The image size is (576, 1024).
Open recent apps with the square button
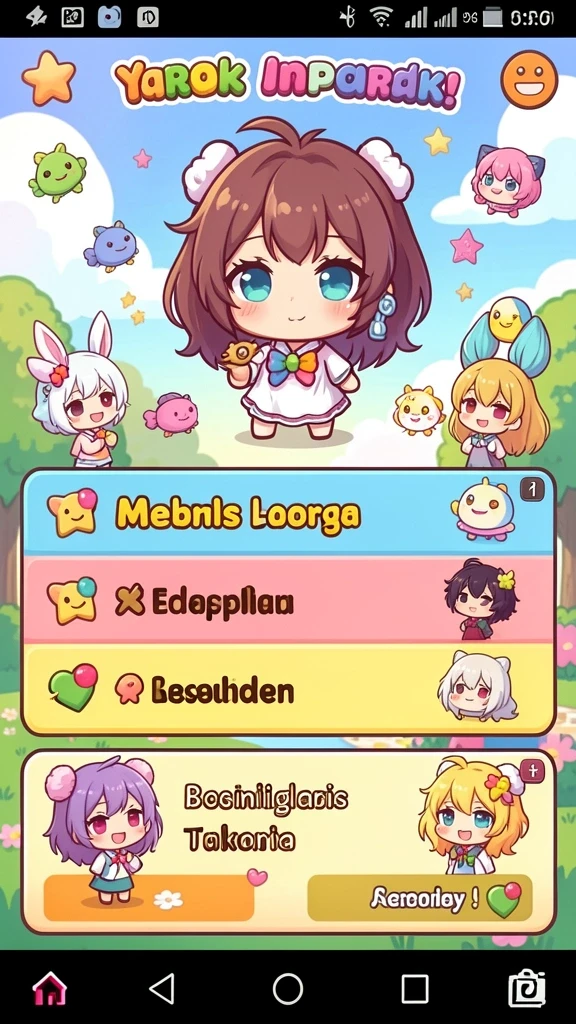pos(415,989)
